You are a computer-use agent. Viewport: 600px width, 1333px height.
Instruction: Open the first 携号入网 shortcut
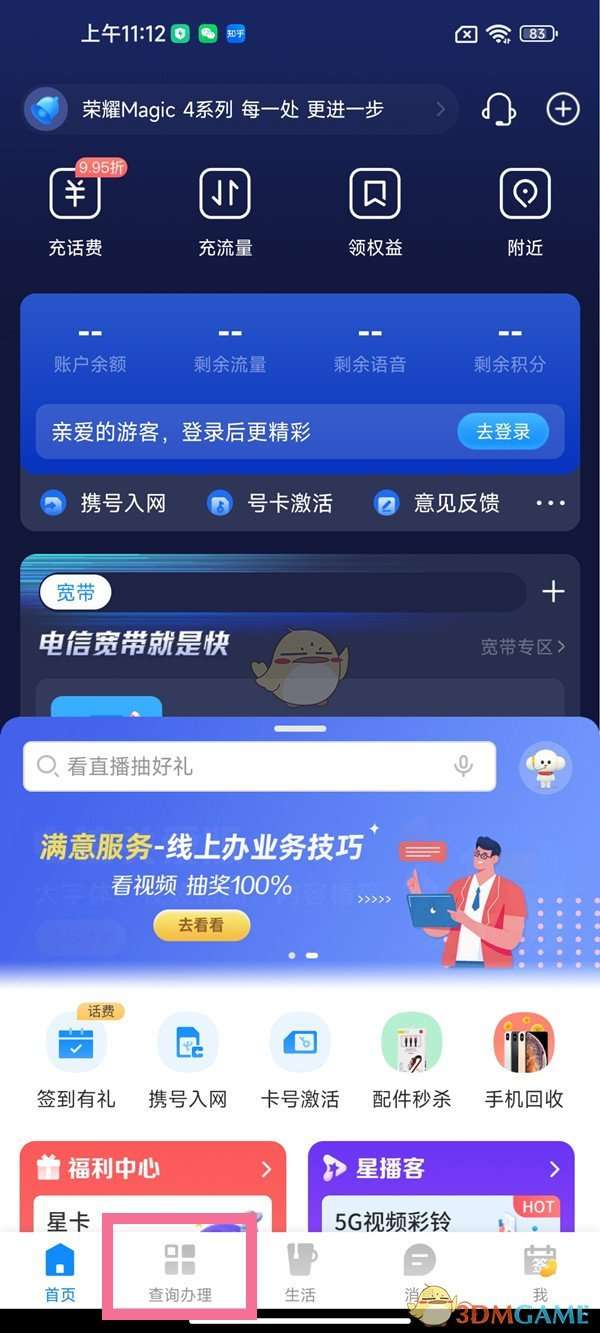coord(104,503)
